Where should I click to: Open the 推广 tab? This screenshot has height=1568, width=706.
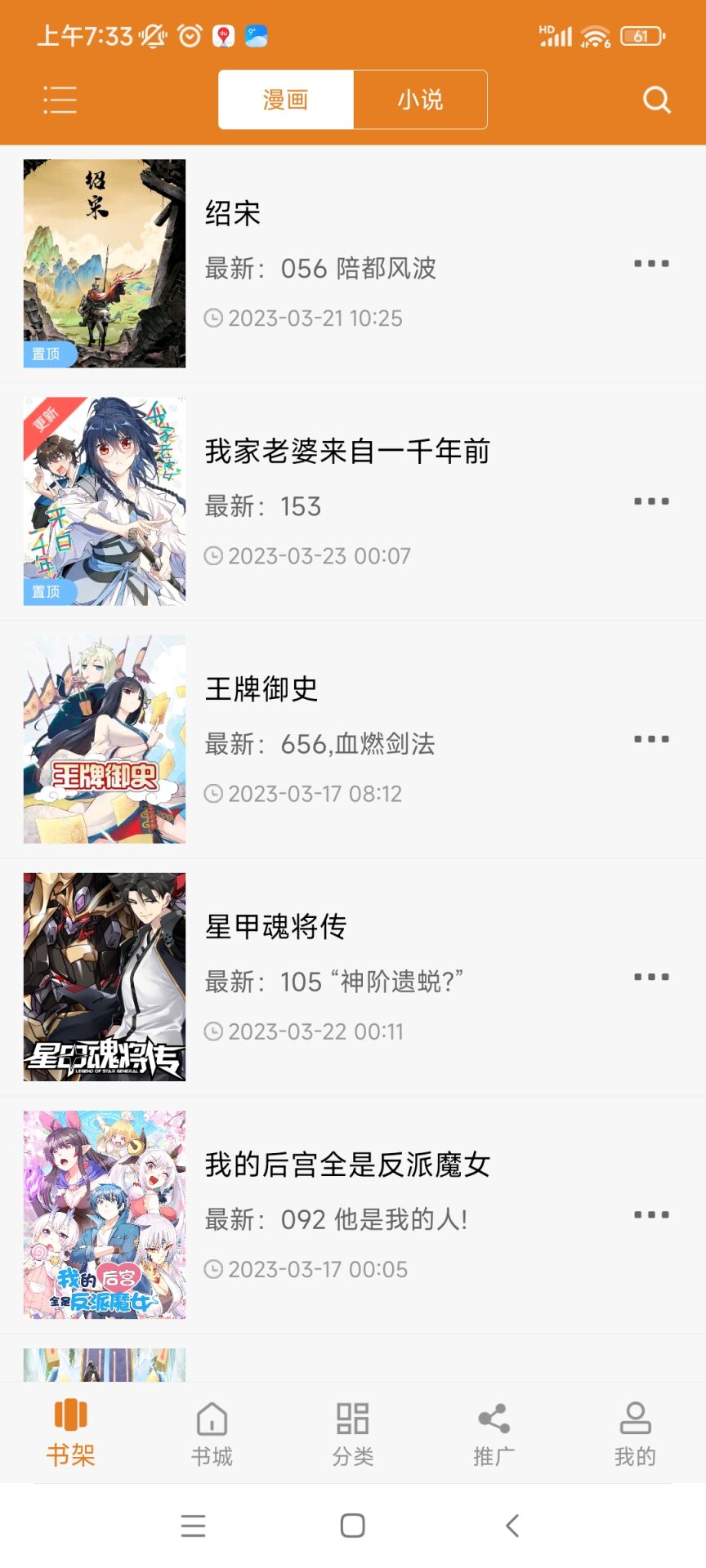coord(494,1434)
